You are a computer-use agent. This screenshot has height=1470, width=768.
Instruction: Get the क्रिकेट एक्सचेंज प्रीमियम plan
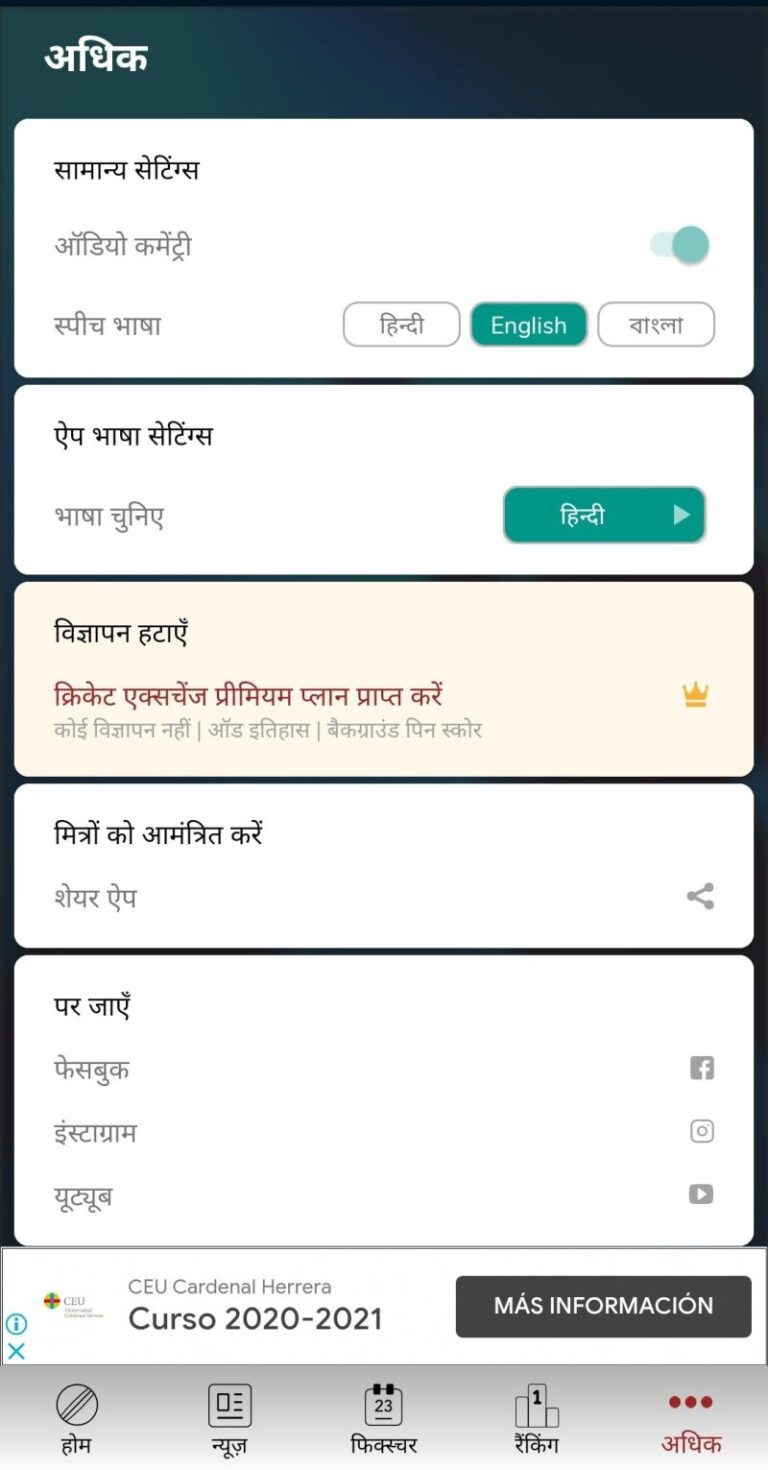pos(248,695)
